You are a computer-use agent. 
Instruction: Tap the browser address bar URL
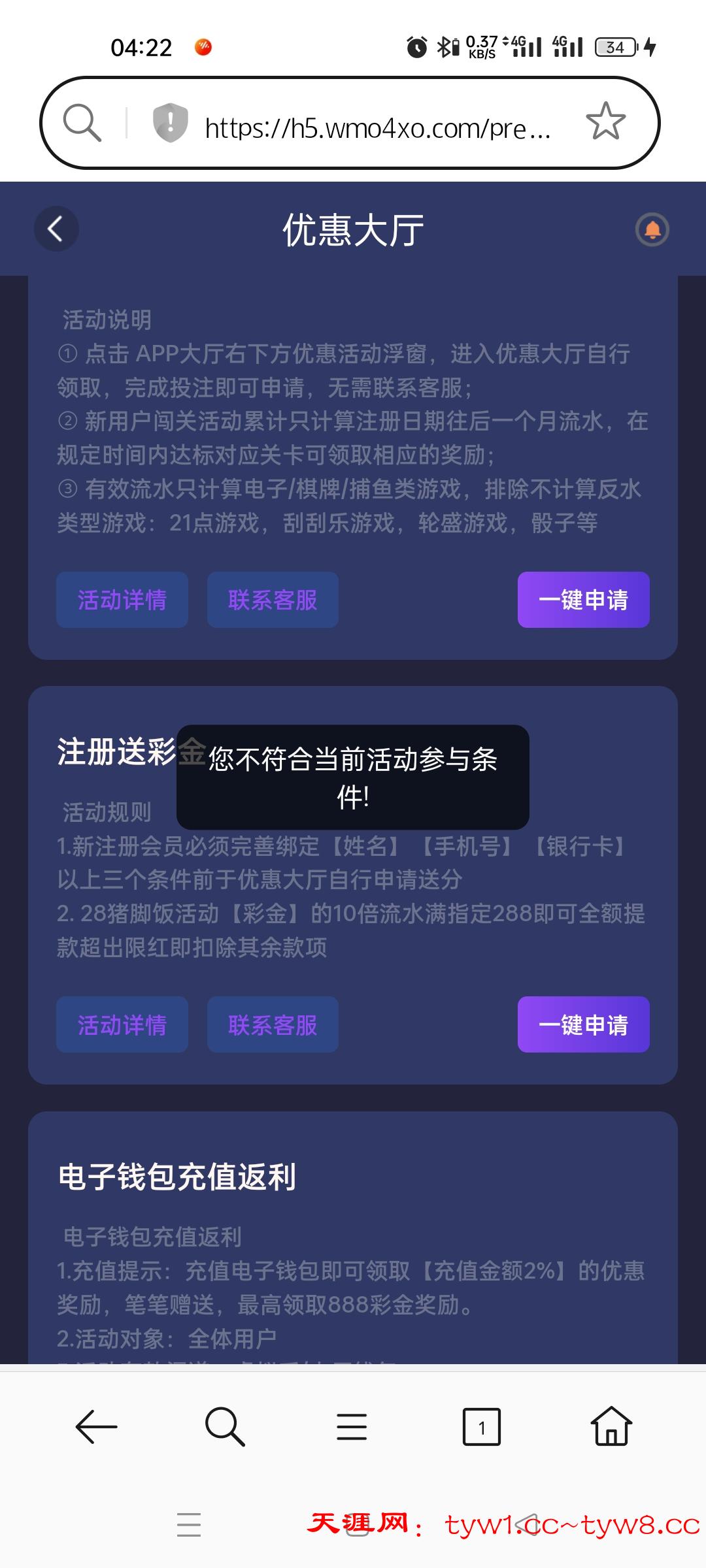pyautogui.click(x=377, y=128)
